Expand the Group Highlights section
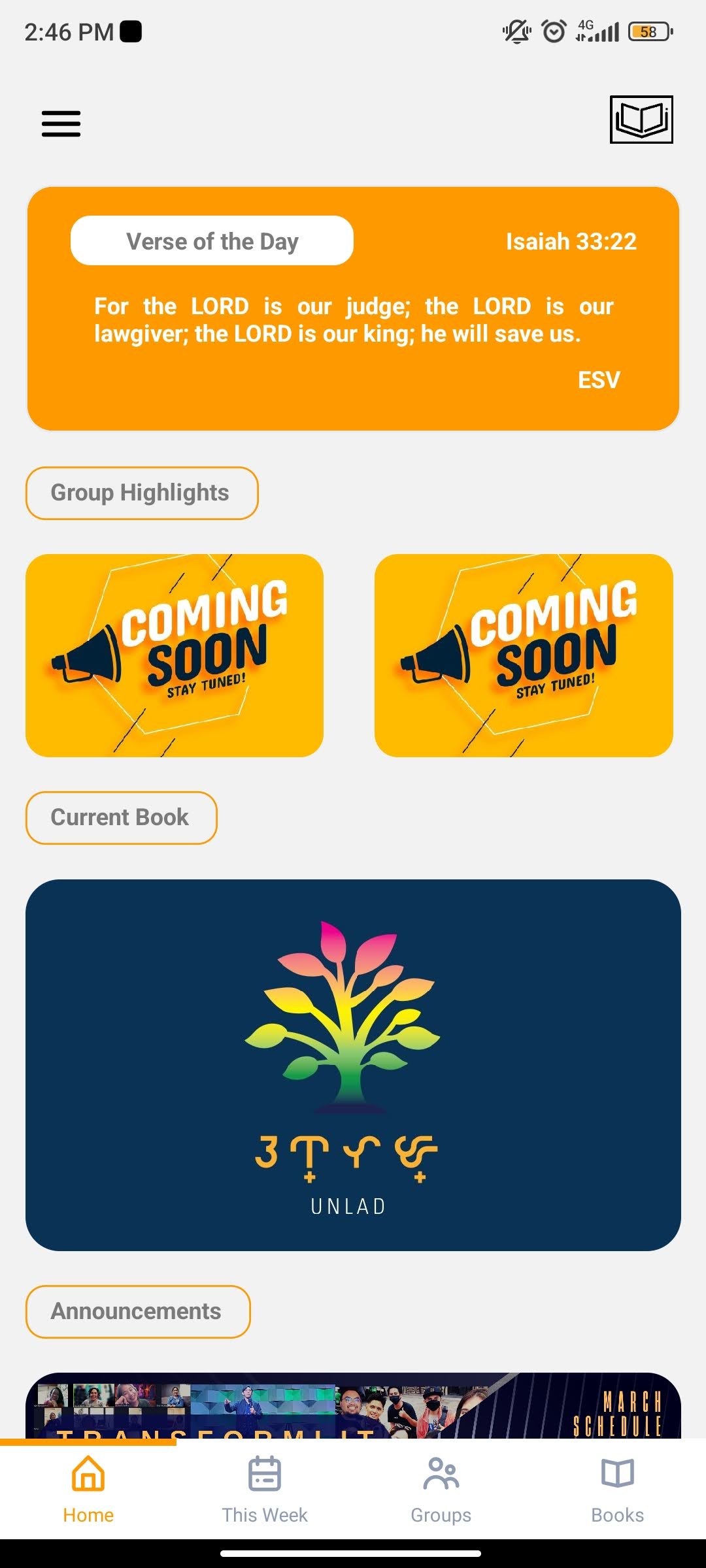 pos(141,493)
